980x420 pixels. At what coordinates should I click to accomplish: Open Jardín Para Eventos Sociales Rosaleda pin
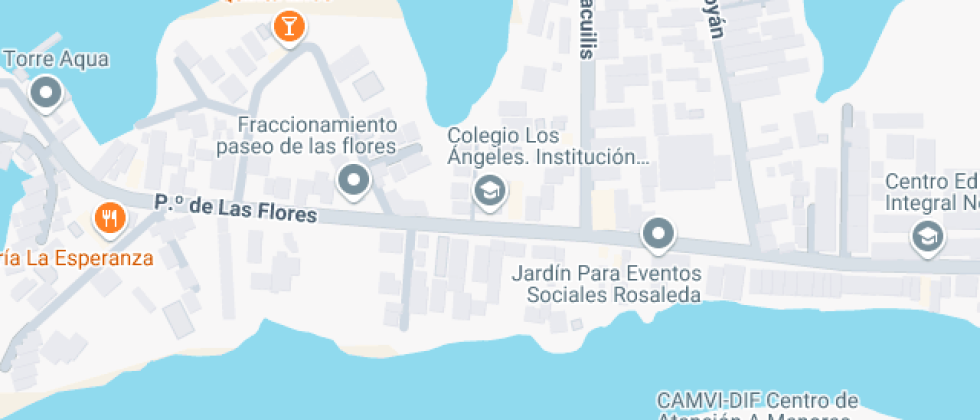[x=657, y=235]
